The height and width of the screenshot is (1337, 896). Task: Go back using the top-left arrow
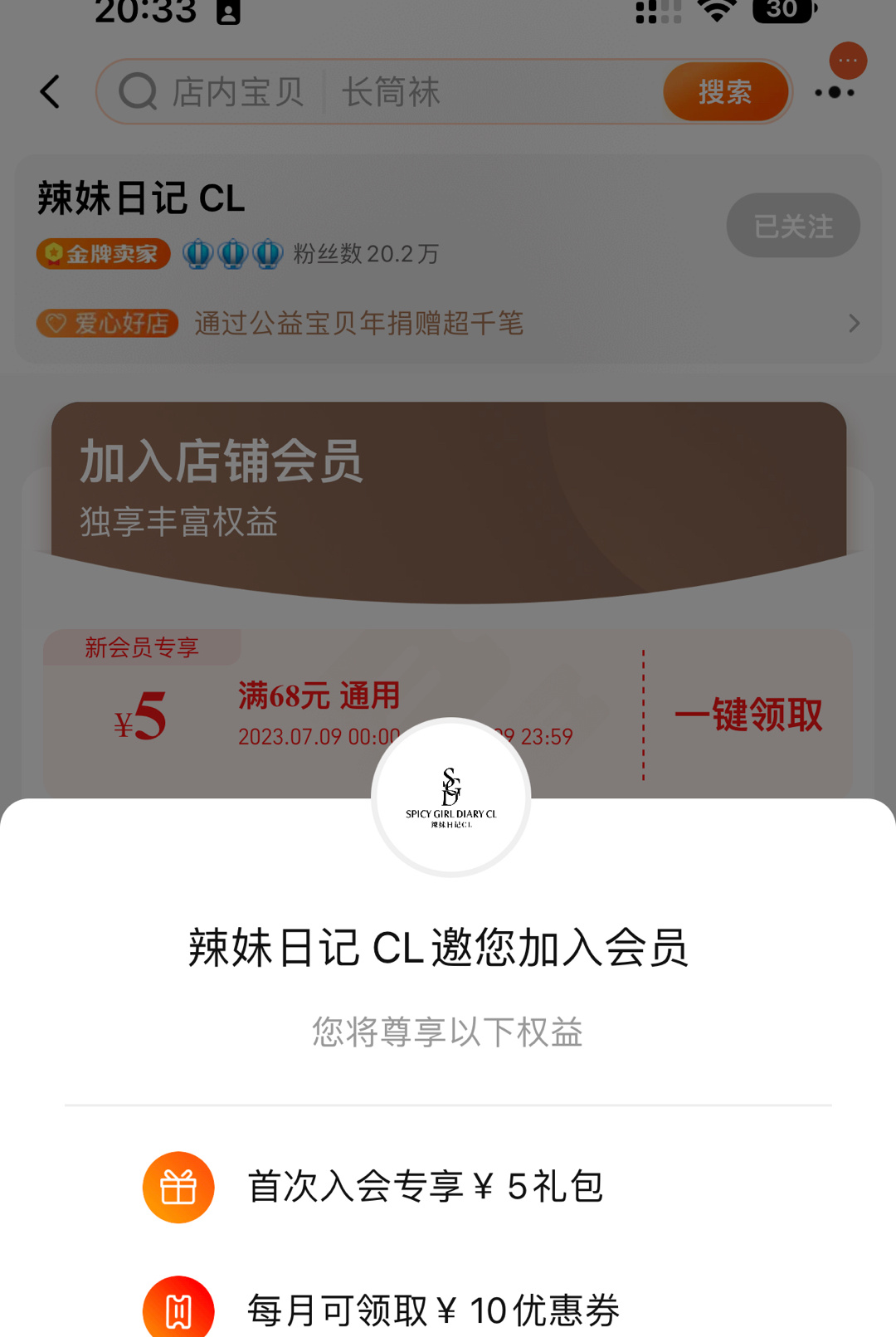point(50,92)
